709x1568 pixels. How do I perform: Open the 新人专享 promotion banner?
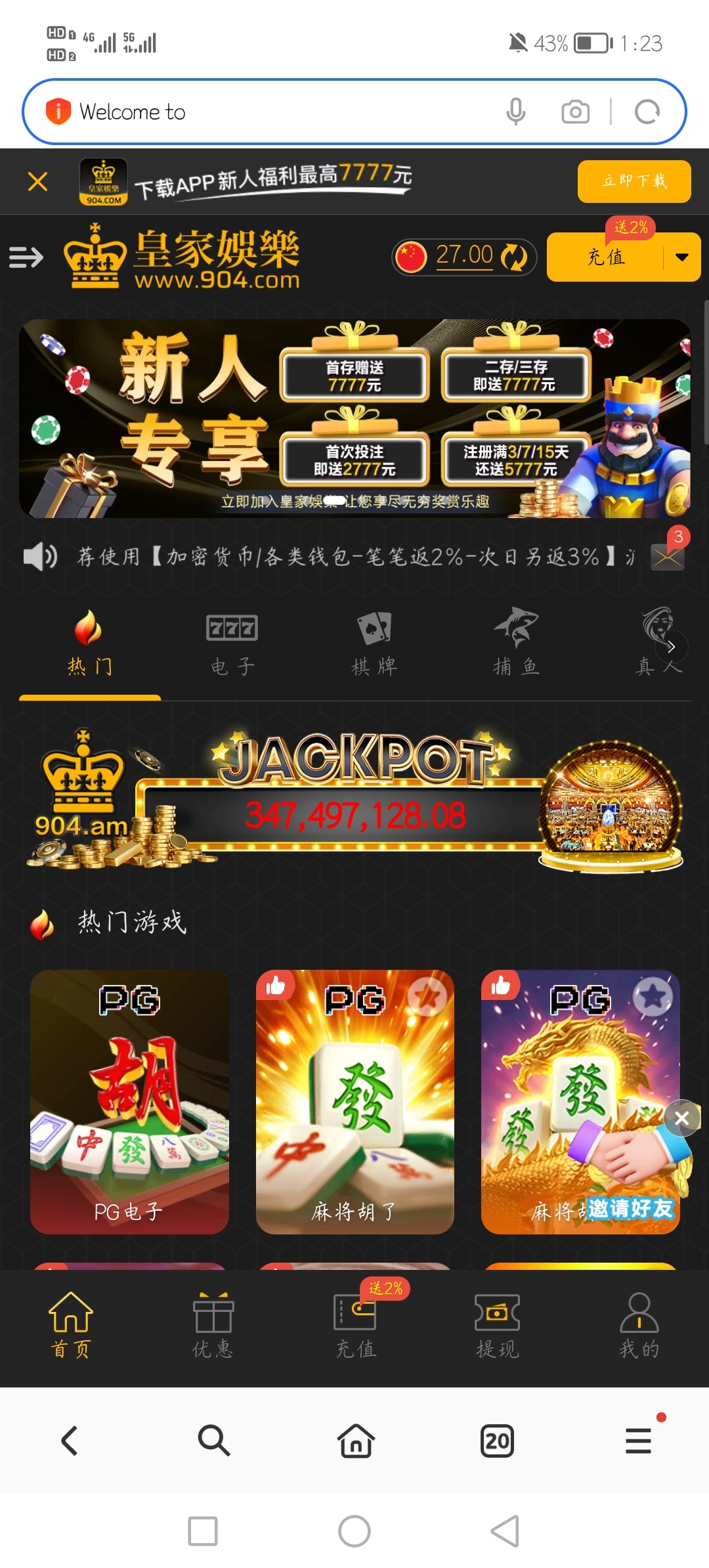coord(354,418)
